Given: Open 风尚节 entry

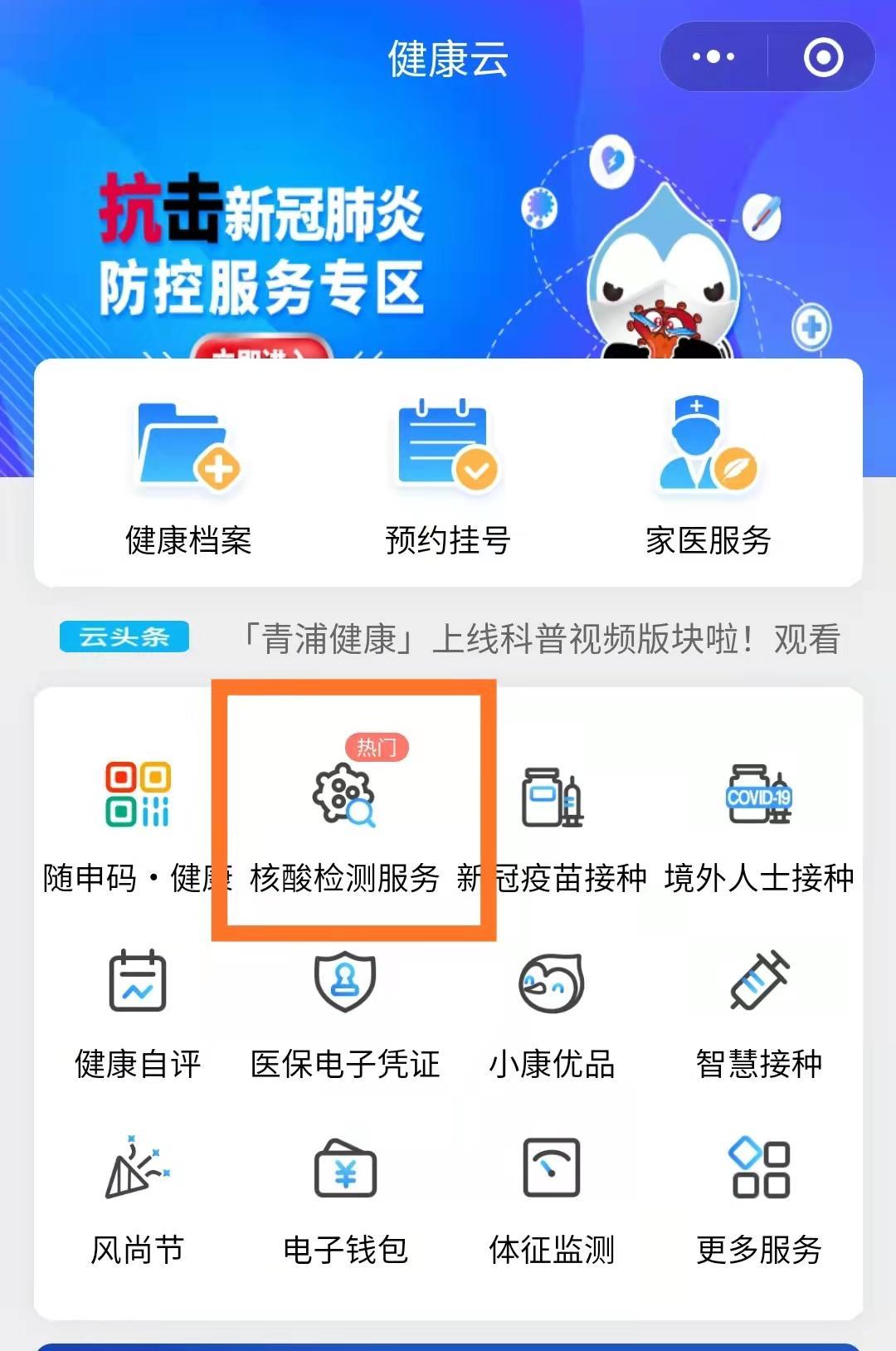Looking at the screenshot, I should coord(138,1199).
